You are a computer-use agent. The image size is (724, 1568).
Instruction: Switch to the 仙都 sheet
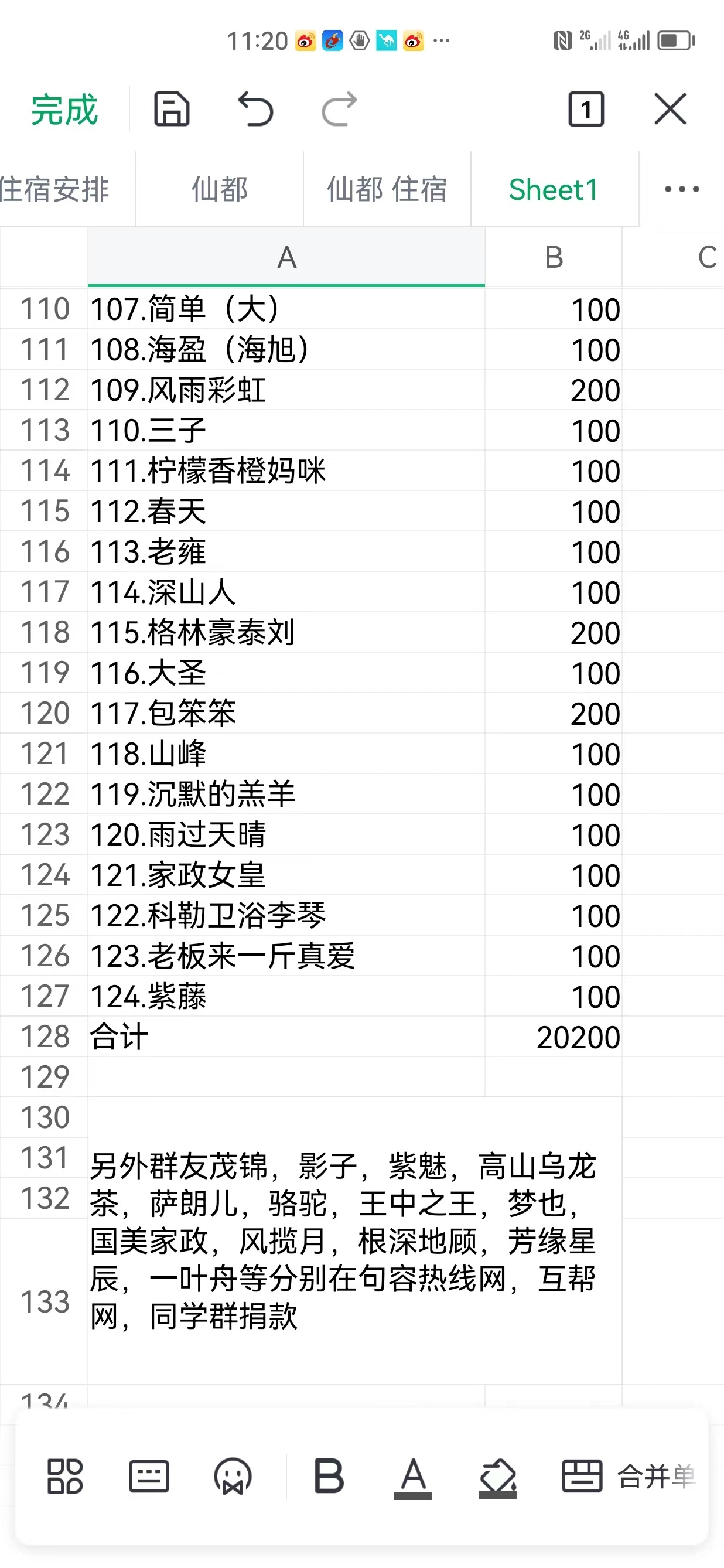tap(220, 189)
